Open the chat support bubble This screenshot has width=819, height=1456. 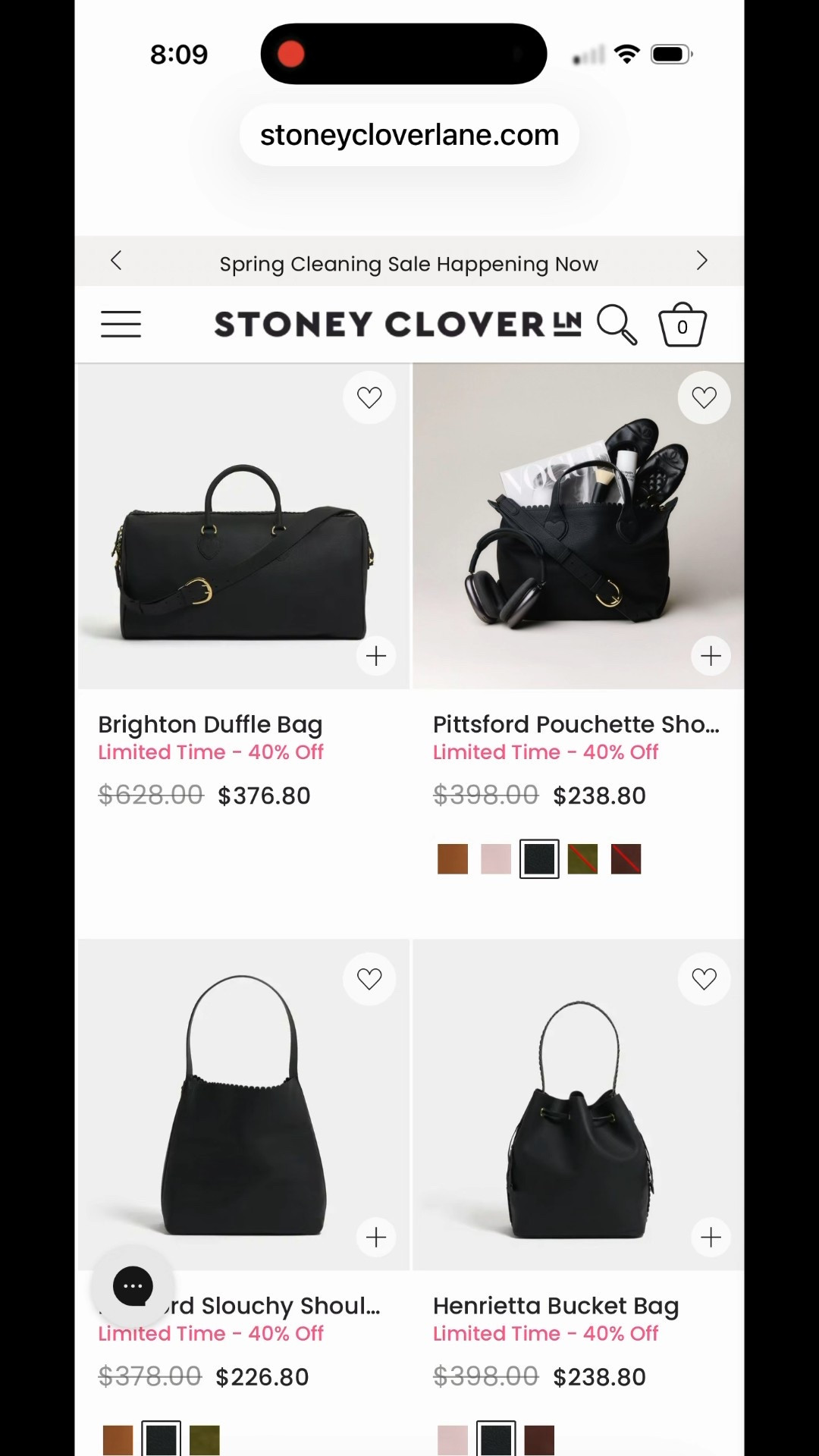pyautogui.click(x=133, y=1286)
